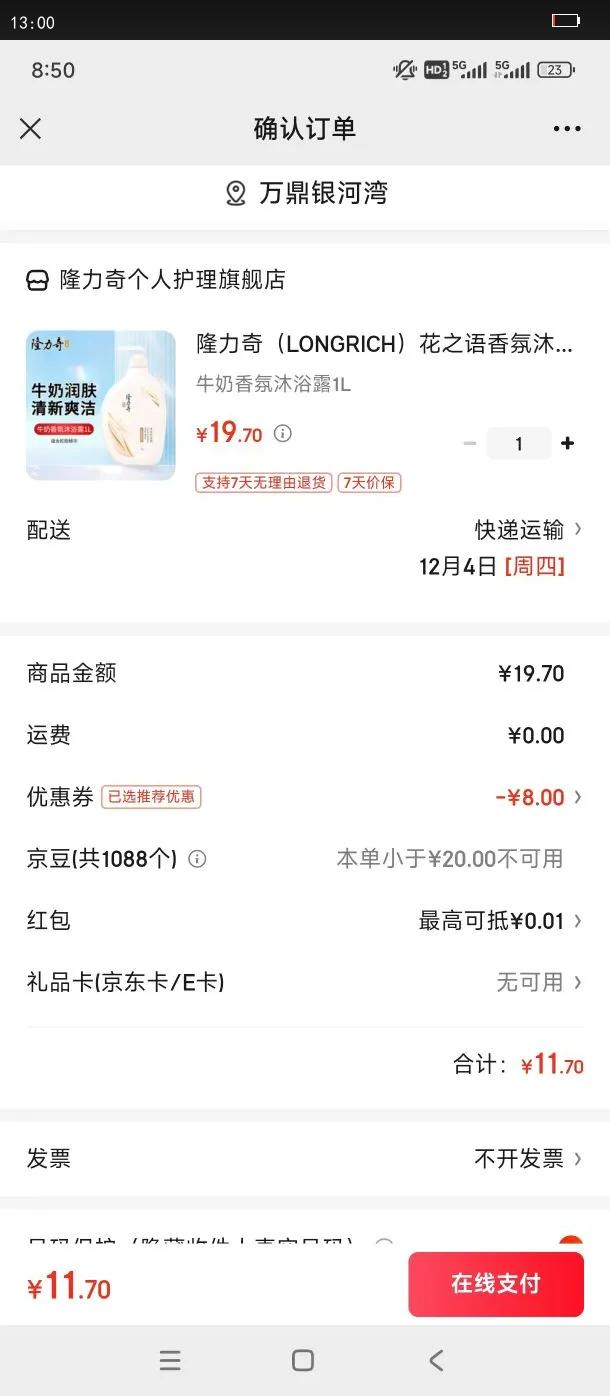This screenshot has width=610, height=1396.
Task: Change delivery address 万鼎银河湾
Action: pos(306,193)
